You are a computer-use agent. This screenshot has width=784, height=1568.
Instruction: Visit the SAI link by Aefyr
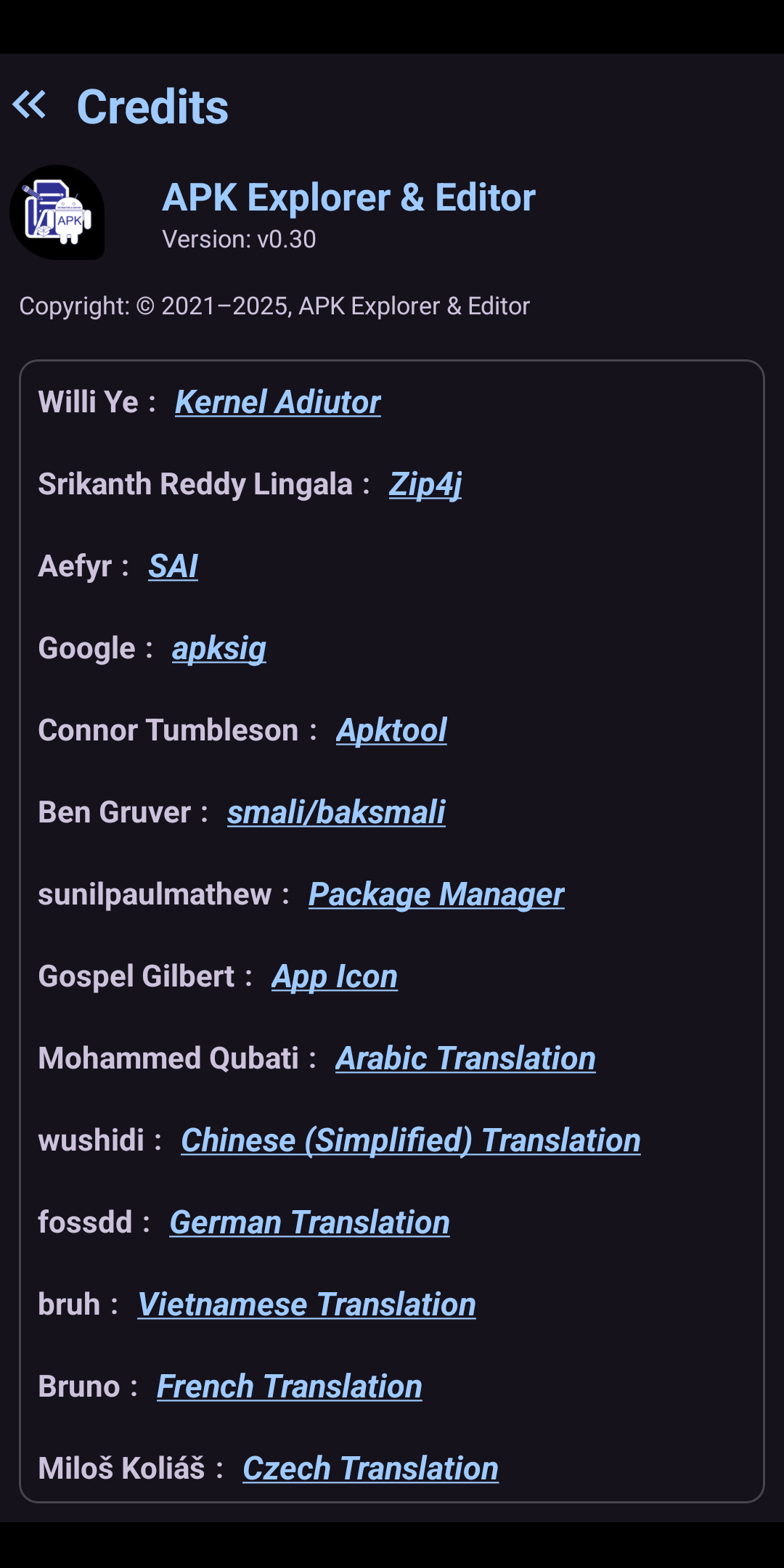pyautogui.click(x=173, y=566)
